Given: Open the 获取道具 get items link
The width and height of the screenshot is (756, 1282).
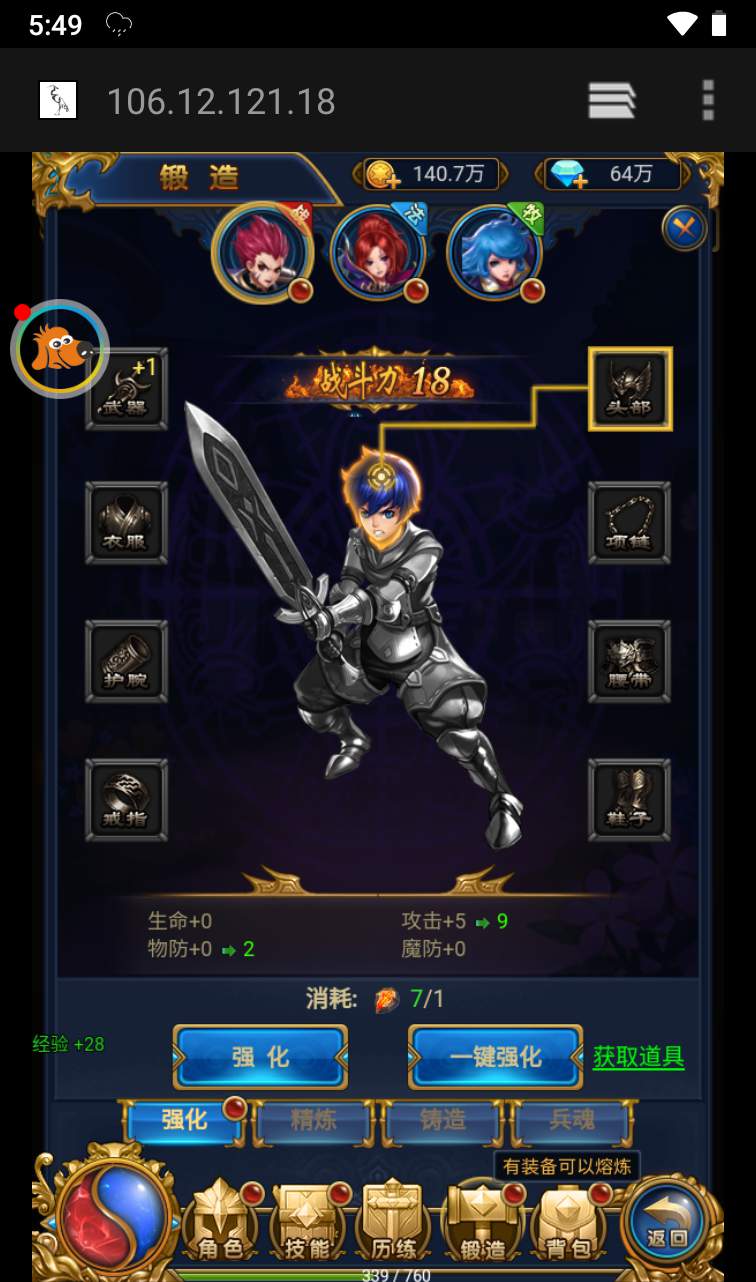Looking at the screenshot, I should click(x=638, y=1057).
